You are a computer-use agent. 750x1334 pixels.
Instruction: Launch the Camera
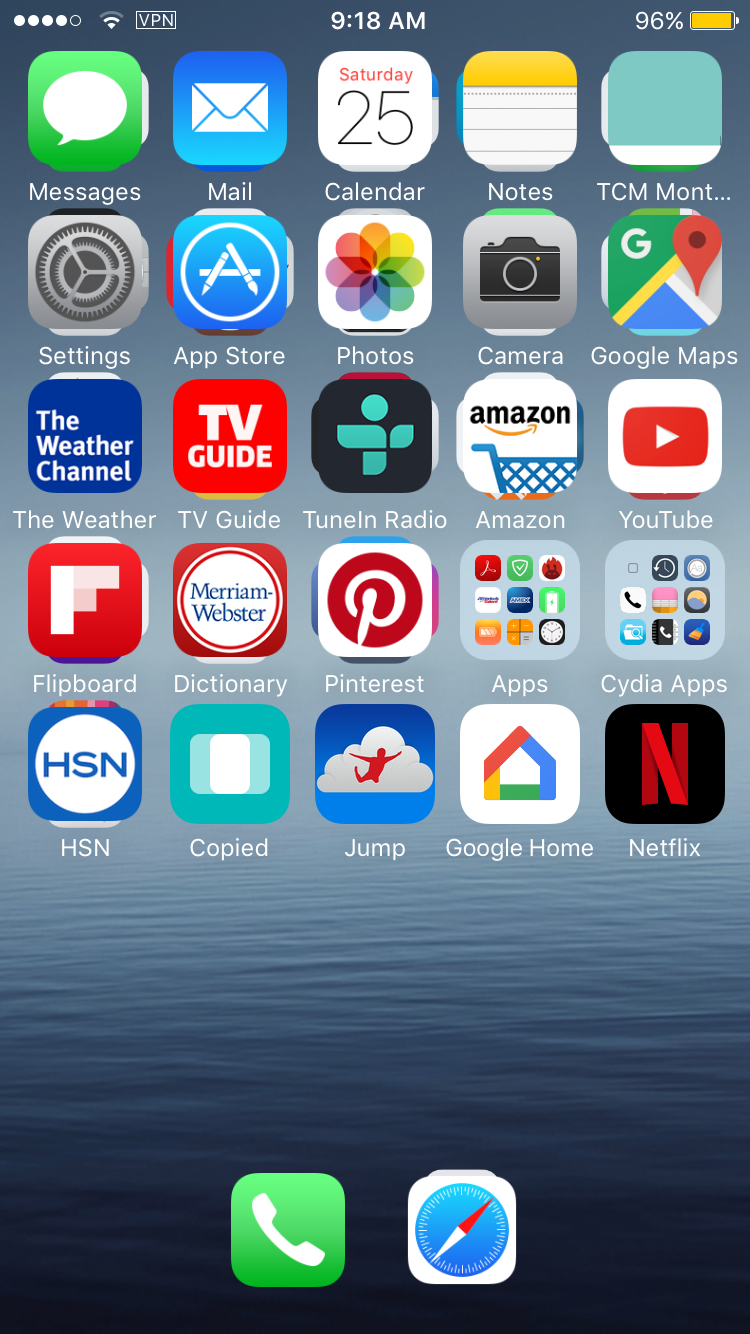[520, 274]
